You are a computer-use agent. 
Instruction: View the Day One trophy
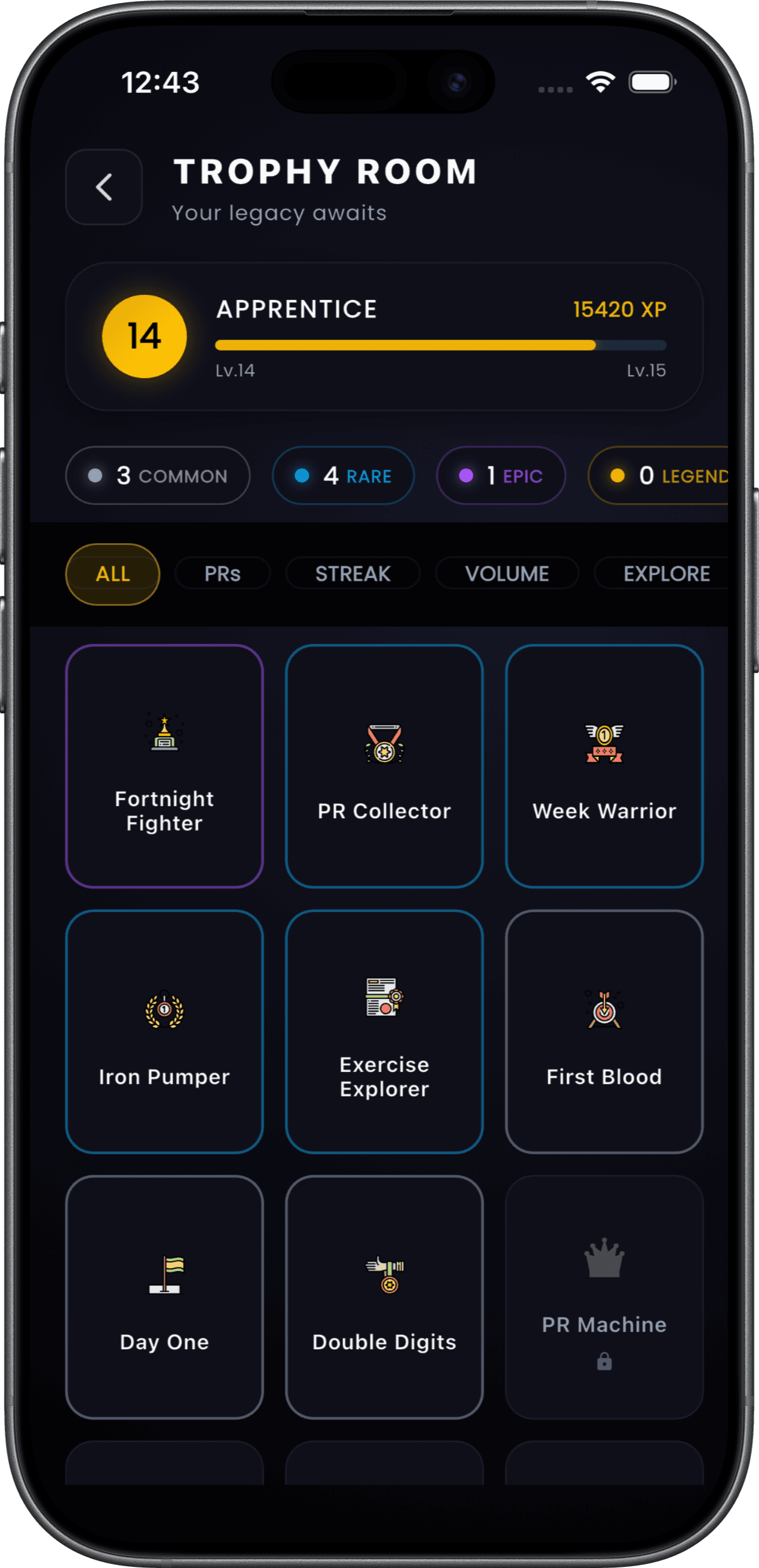pyautogui.click(x=165, y=1296)
